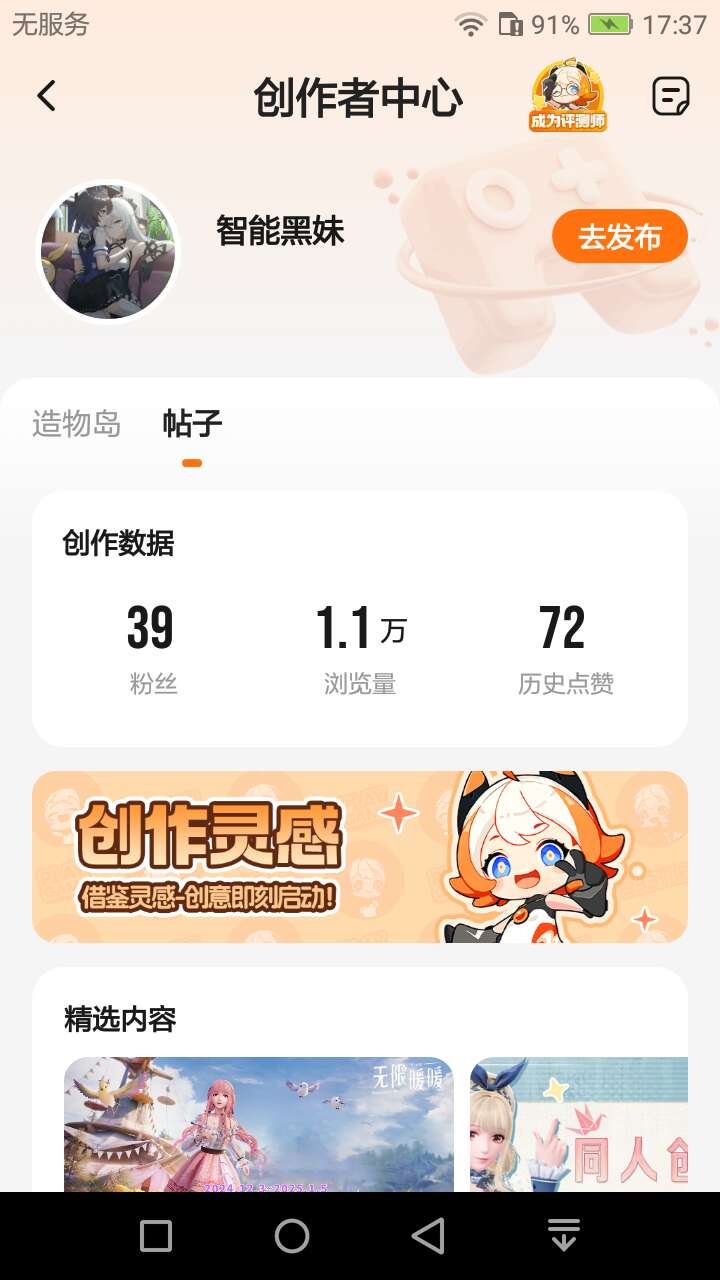Tap the system home button

tap(292, 1236)
